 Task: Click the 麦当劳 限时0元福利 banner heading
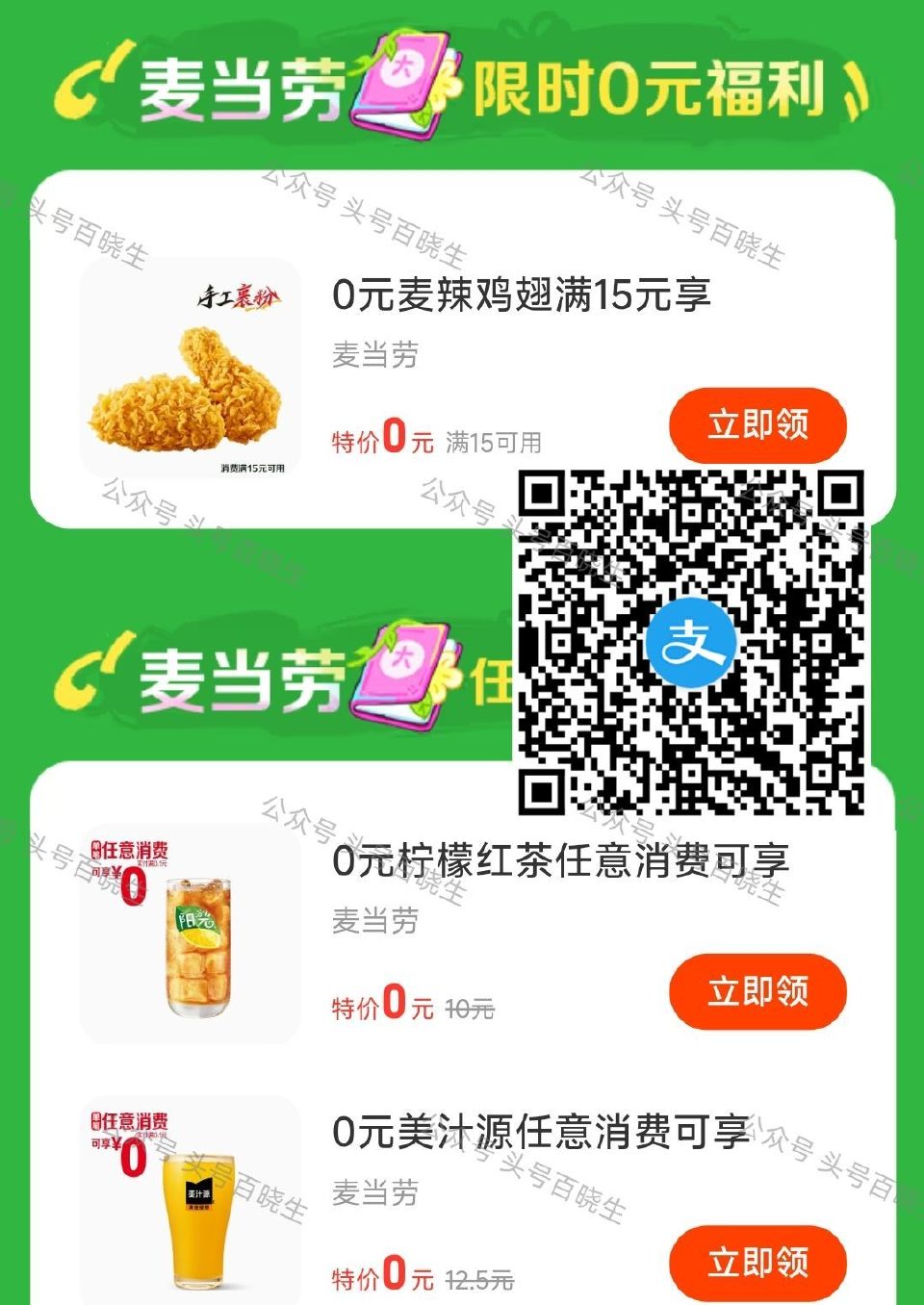[462, 87]
